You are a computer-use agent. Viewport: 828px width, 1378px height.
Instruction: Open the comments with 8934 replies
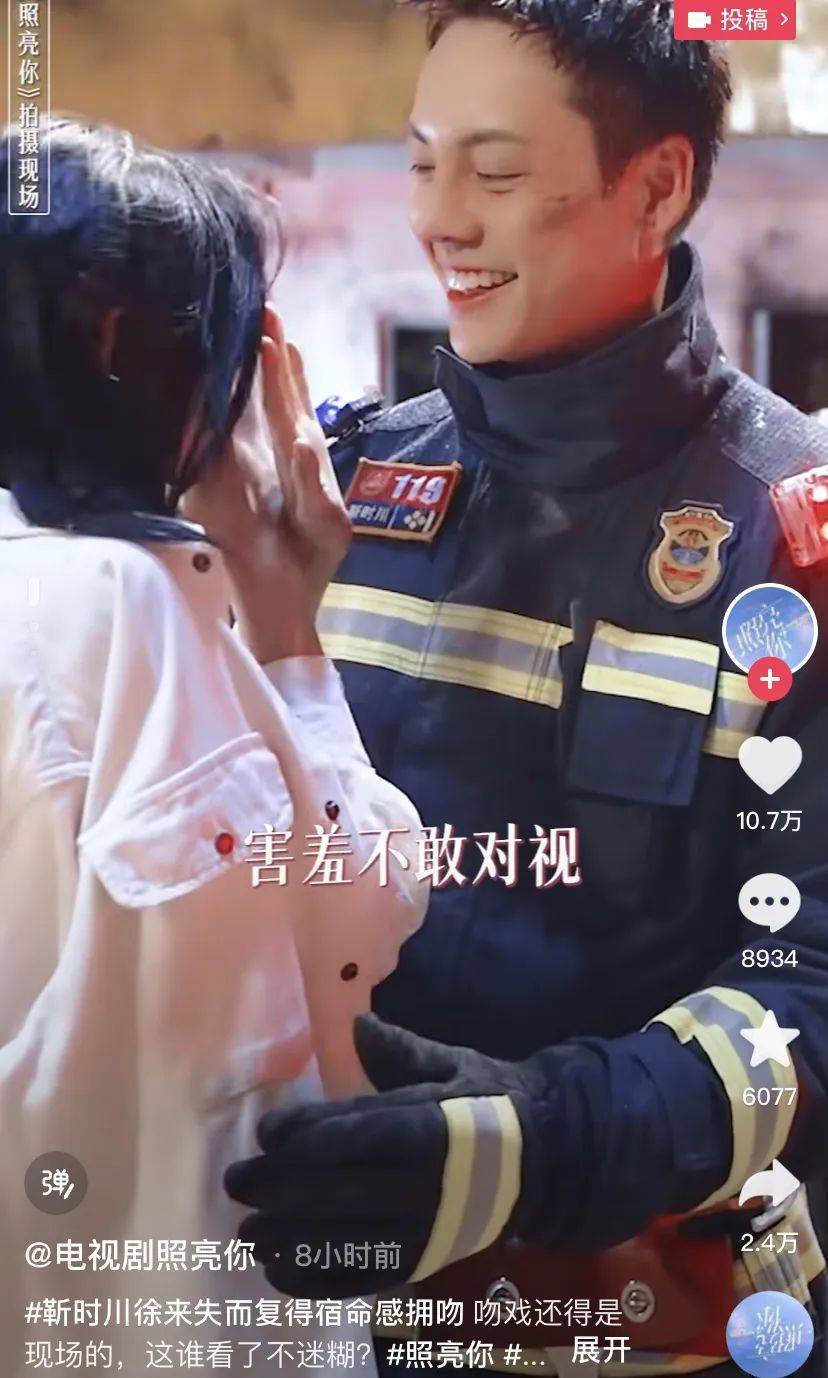click(769, 903)
